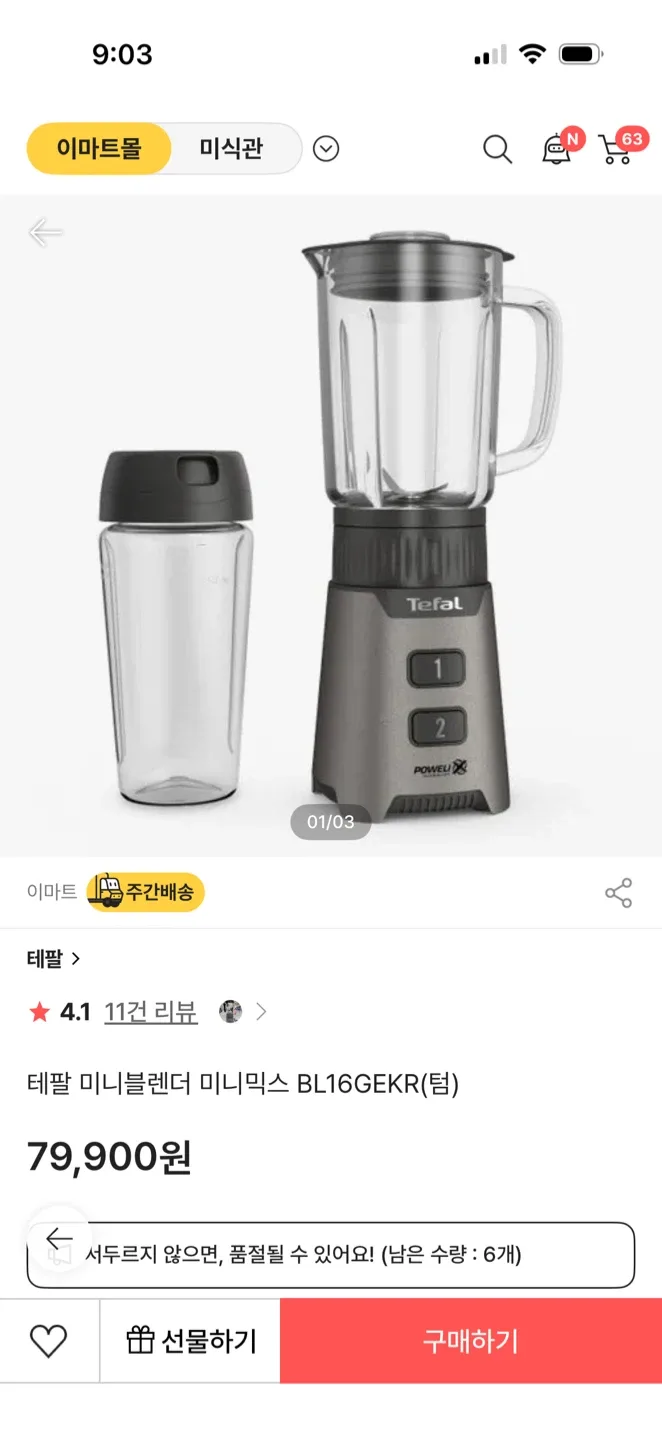Open the shopping cart
Image resolution: width=662 pixels, height=1440 pixels.
617,149
